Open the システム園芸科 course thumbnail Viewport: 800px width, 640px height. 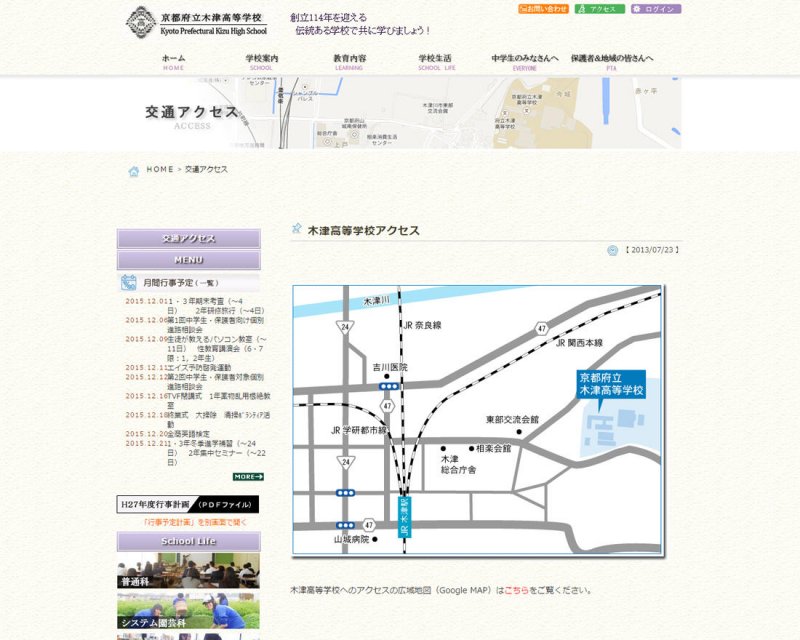coord(188,612)
